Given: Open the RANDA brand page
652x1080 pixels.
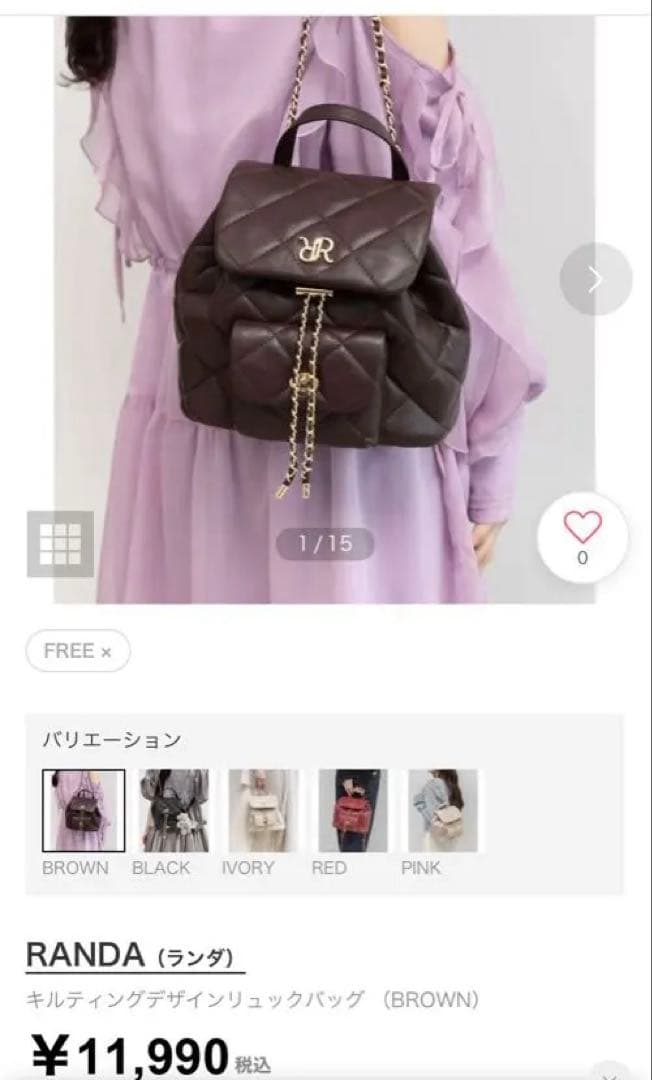Looking at the screenshot, I should (134, 955).
